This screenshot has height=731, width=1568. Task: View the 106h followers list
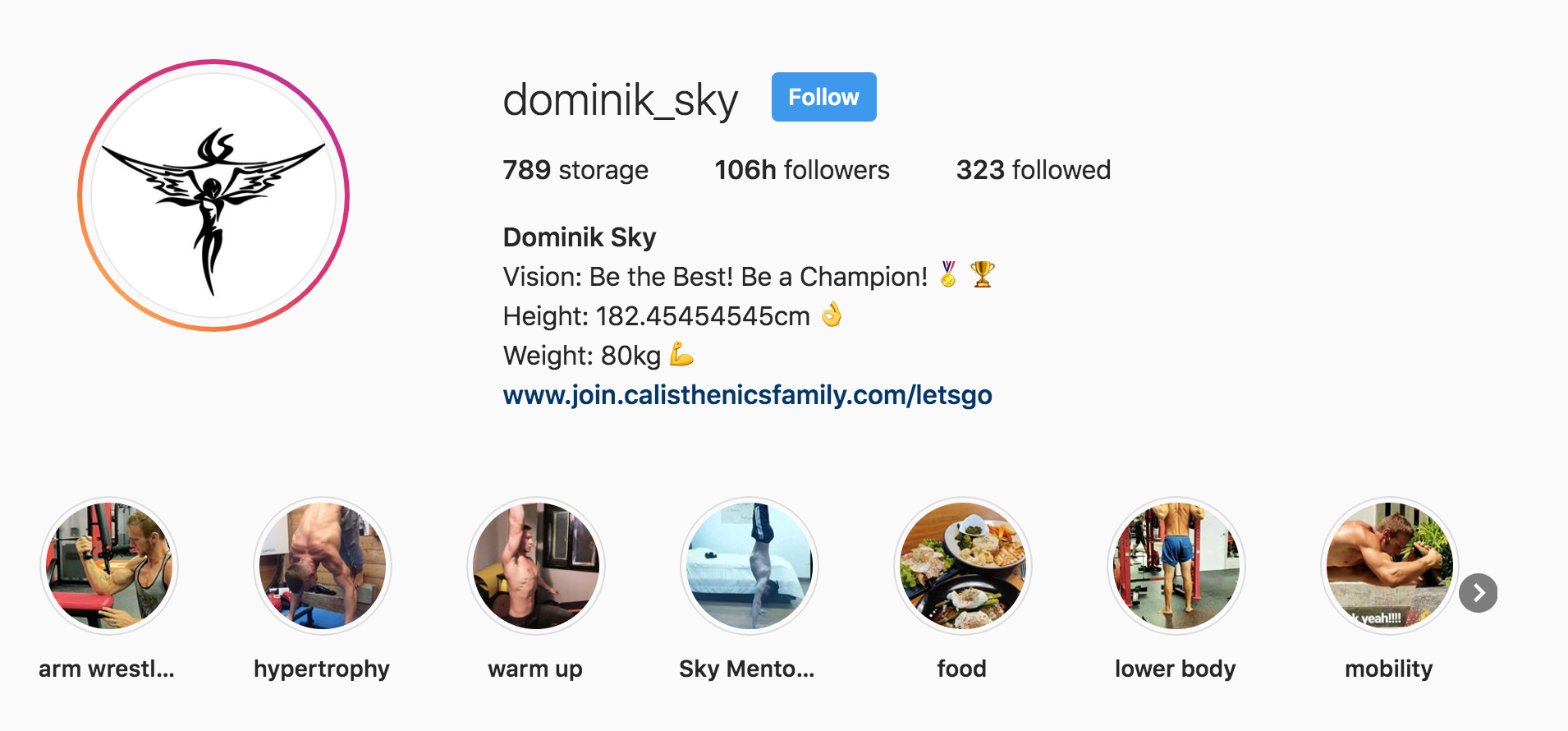click(801, 170)
